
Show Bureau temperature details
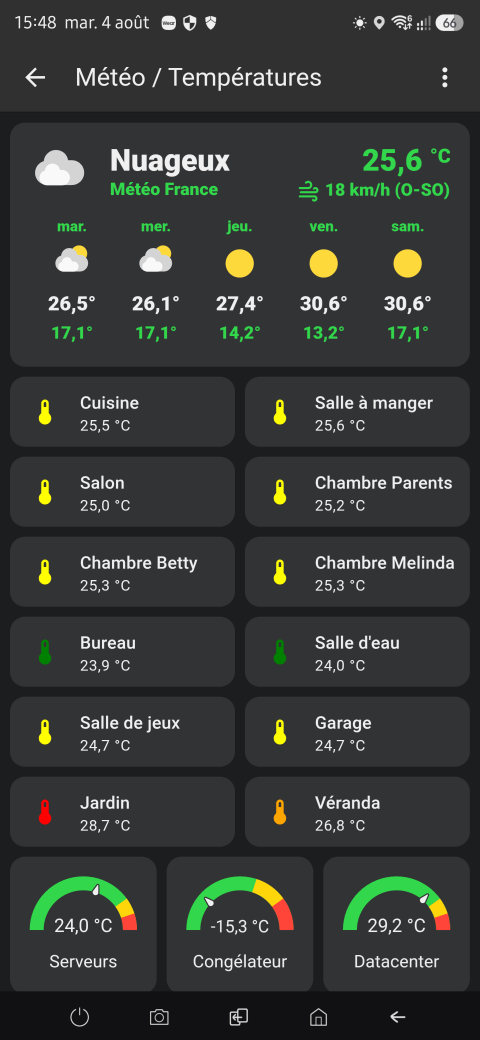click(122, 652)
